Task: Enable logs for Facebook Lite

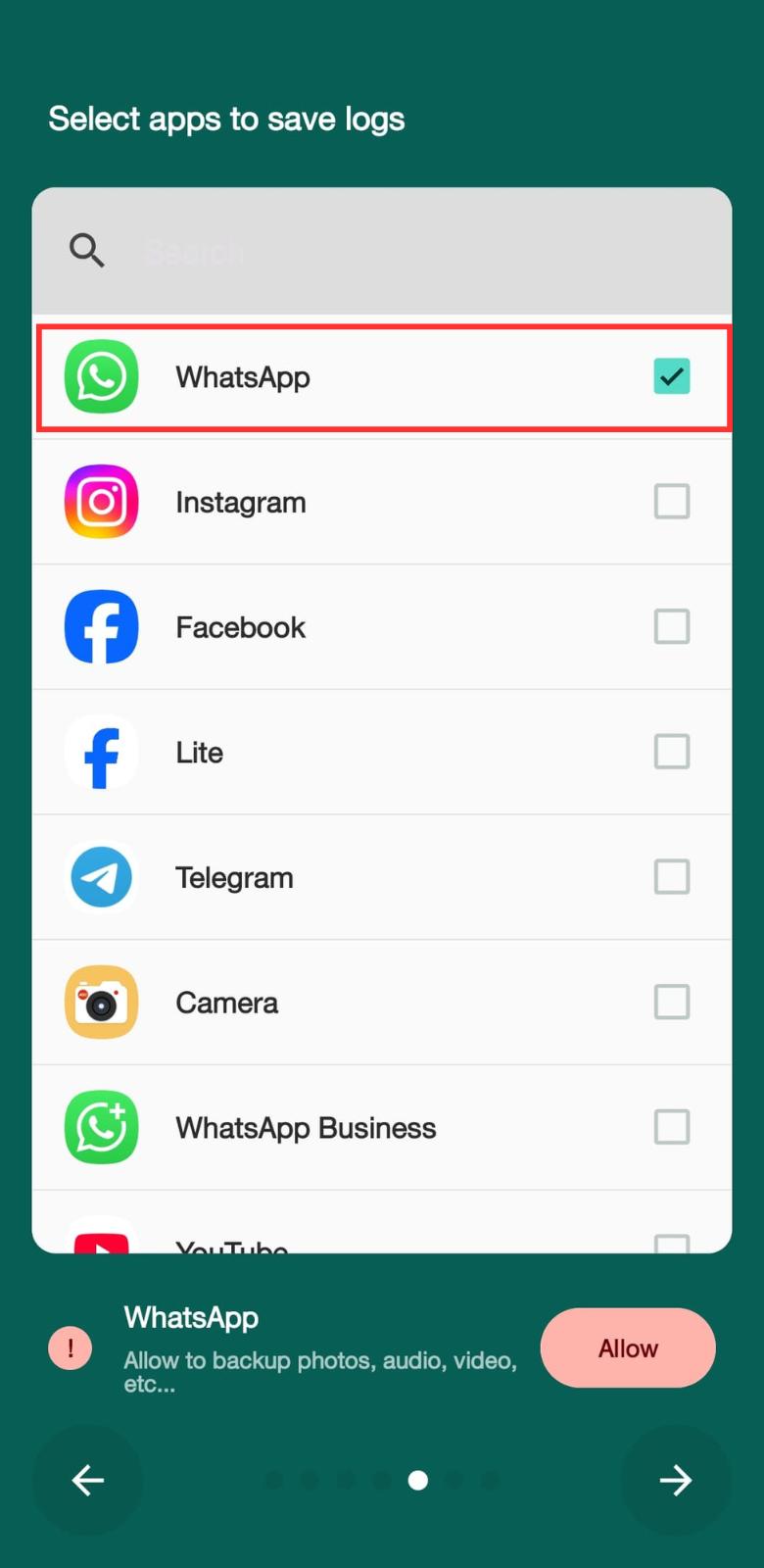Action: point(672,753)
